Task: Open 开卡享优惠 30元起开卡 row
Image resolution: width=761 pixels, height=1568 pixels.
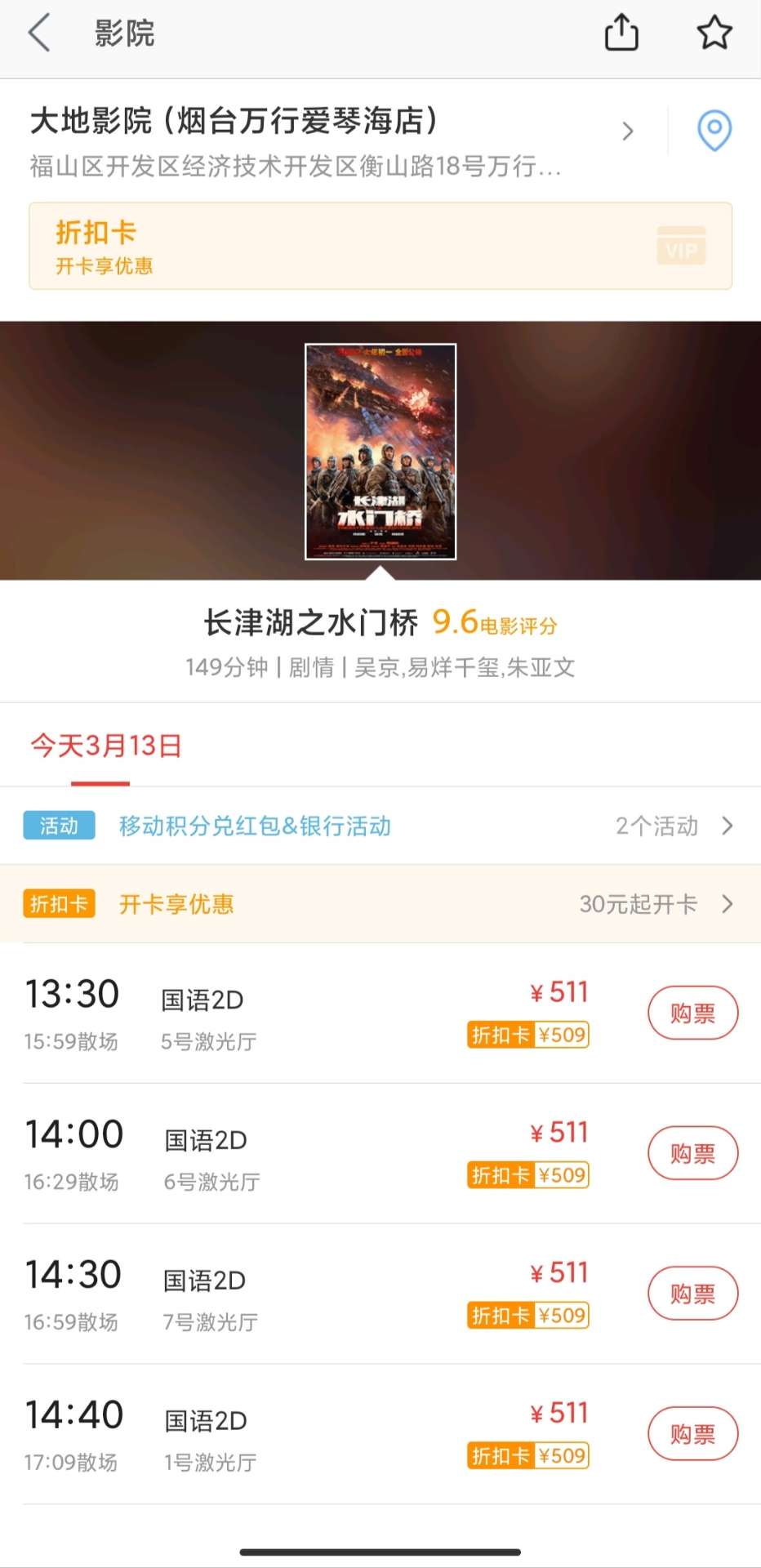Action: [380, 904]
